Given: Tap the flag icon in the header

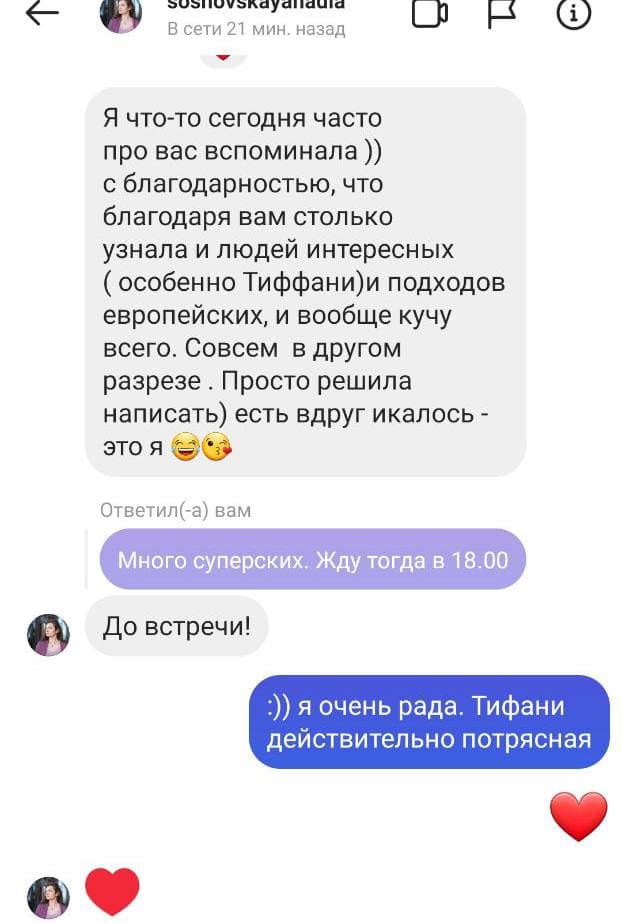Looking at the screenshot, I should click(501, 12).
